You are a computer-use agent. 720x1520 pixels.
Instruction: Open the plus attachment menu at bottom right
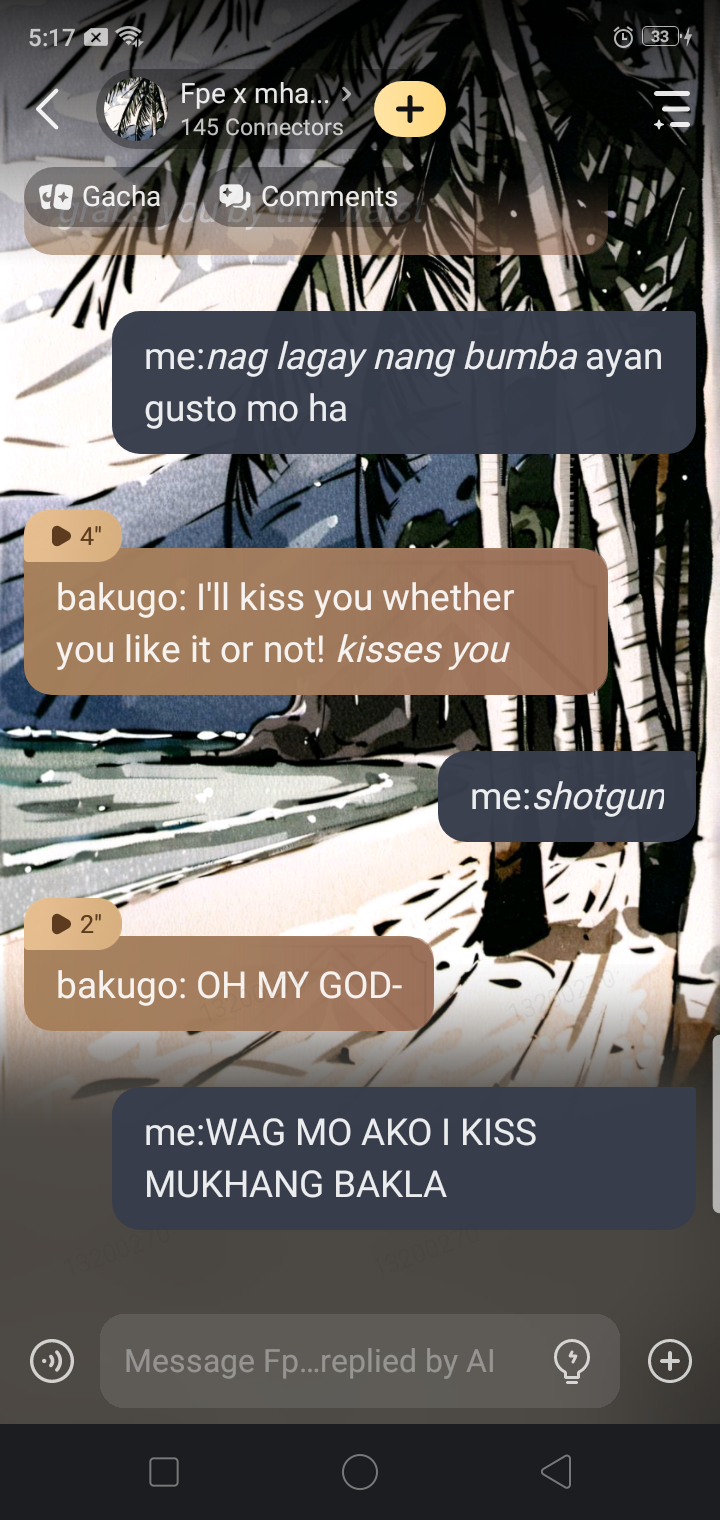669,1361
